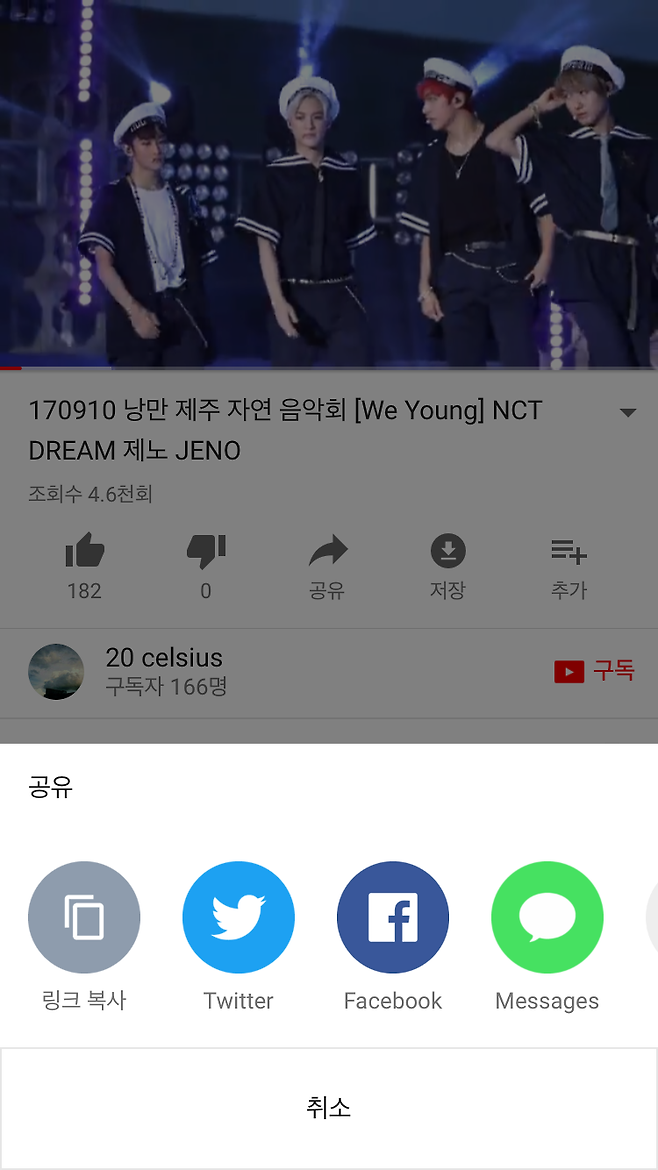Share the video to Twitter
Screen dimensions: 658x1170
pyautogui.click(x=238, y=917)
